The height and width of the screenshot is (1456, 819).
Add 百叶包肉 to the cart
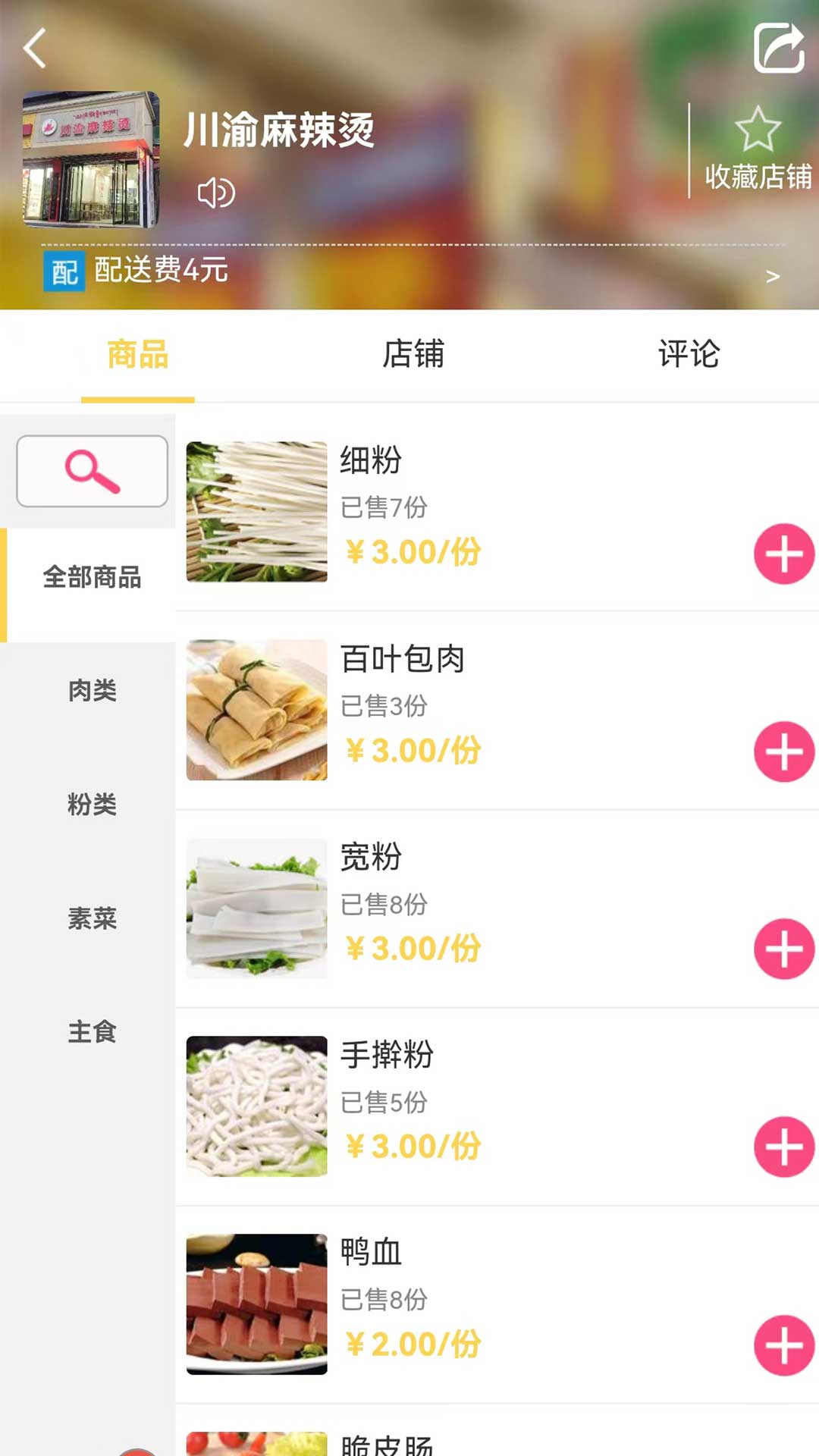(784, 752)
